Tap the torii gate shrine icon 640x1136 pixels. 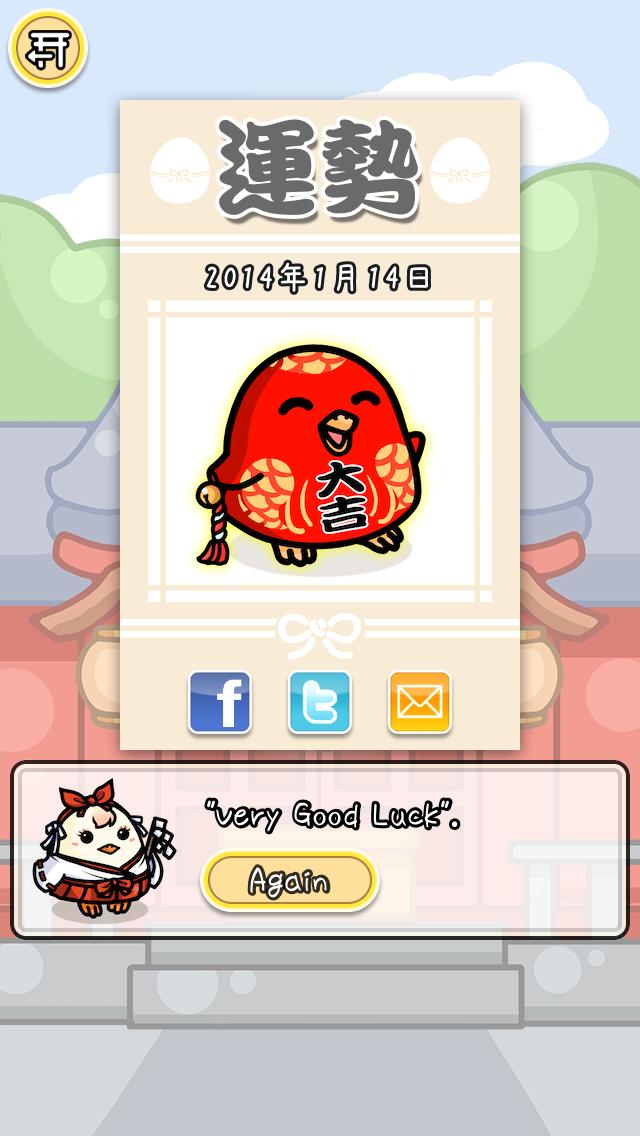pos(48,49)
